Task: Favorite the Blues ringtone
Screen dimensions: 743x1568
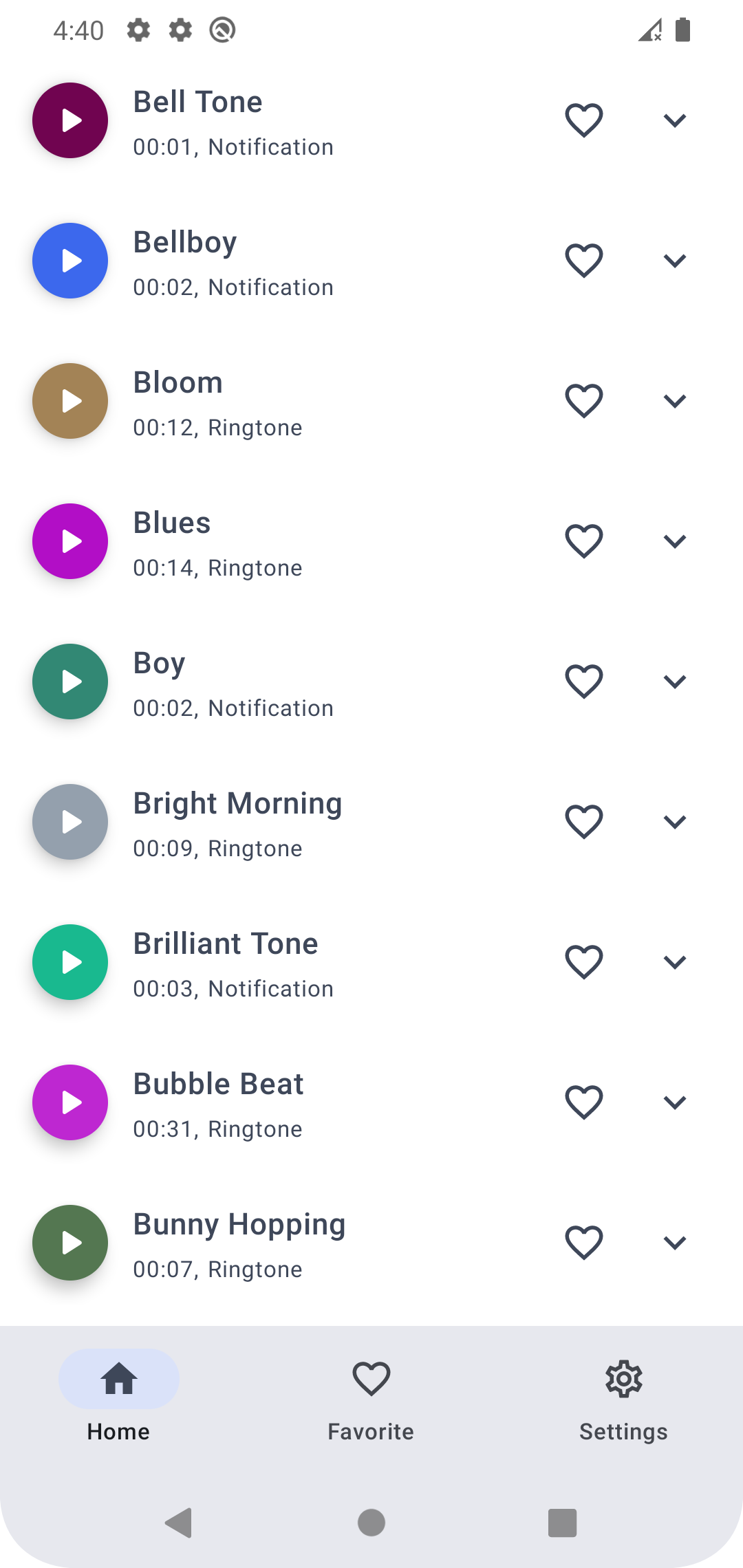Action: click(583, 541)
